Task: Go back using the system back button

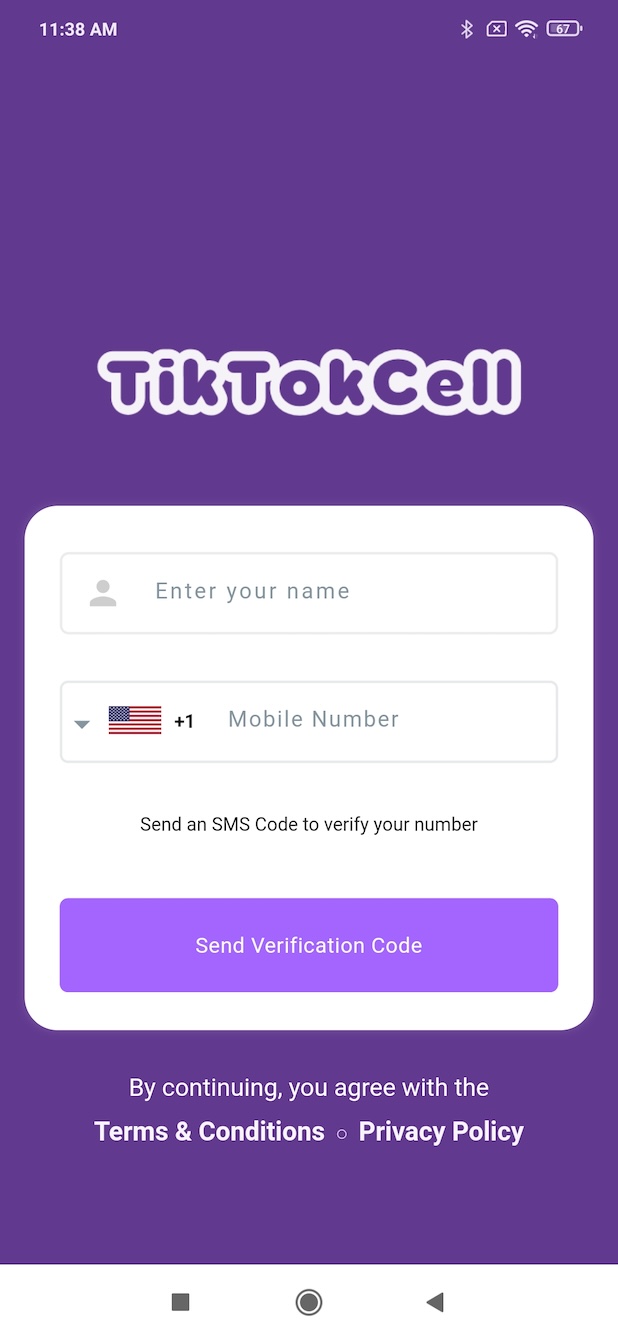Action: [x=435, y=1302]
